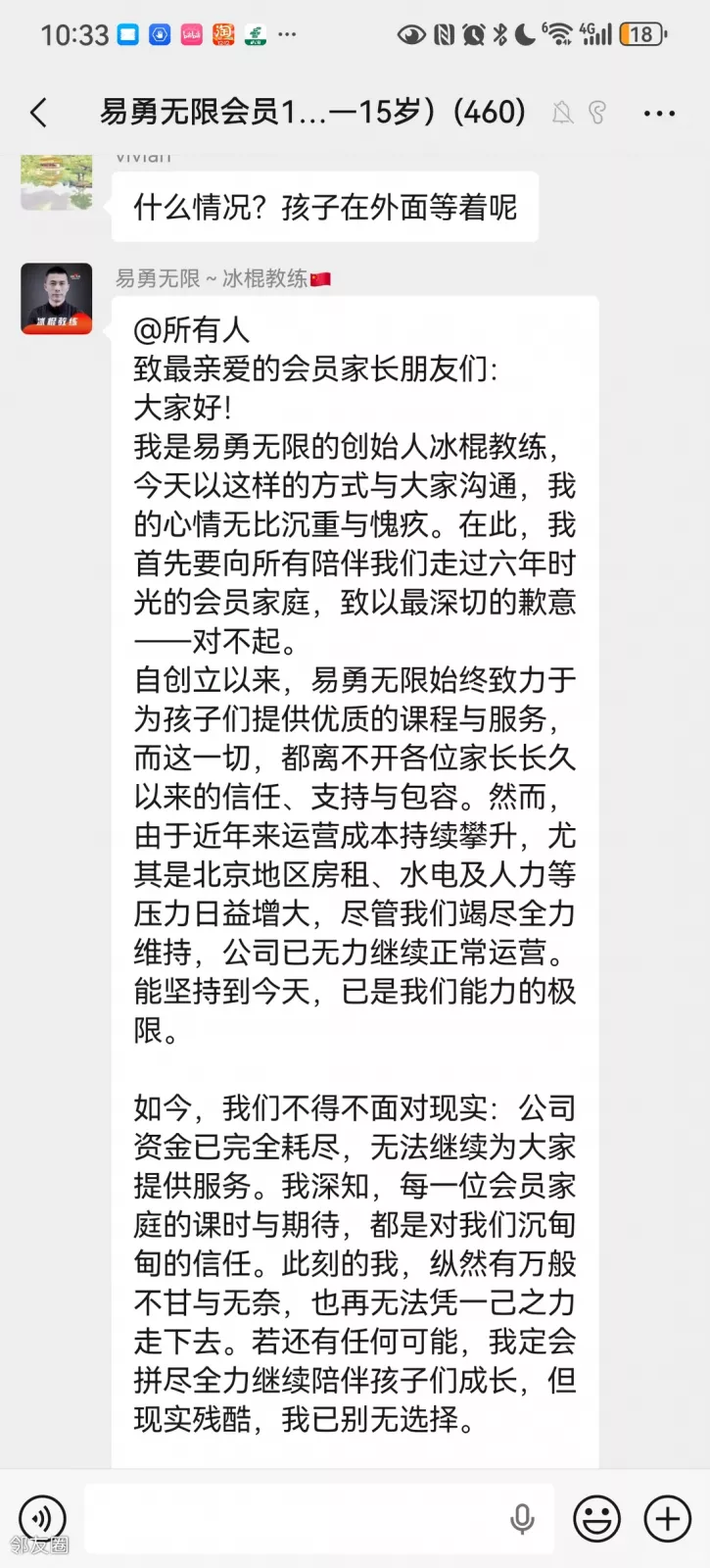Image resolution: width=710 pixels, height=1568 pixels.
Task: Open the group chat overflow menu
Action: (659, 114)
